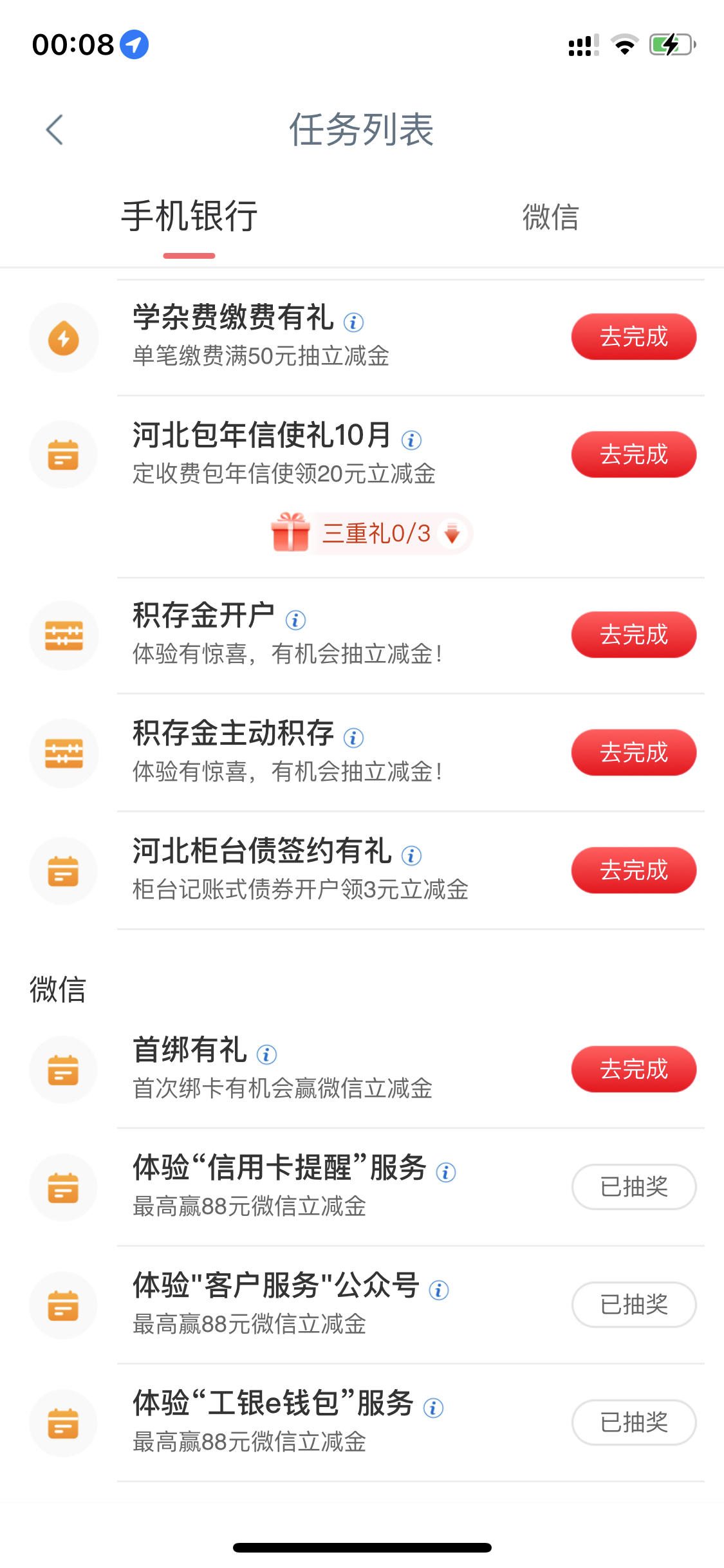Tap 已抽奖 for 体验“工银e钱包”服务
Image resolution: width=724 pixels, height=1568 pixels.
(x=634, y=1423)
